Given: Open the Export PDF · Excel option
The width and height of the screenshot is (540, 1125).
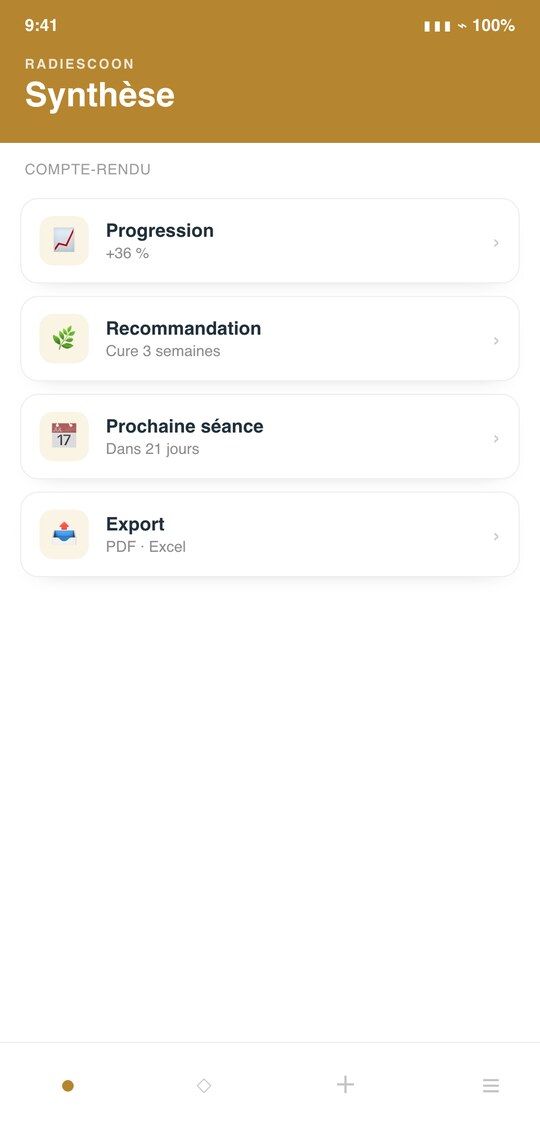Looking at the screenshot, I should click(x=270, y=535).
